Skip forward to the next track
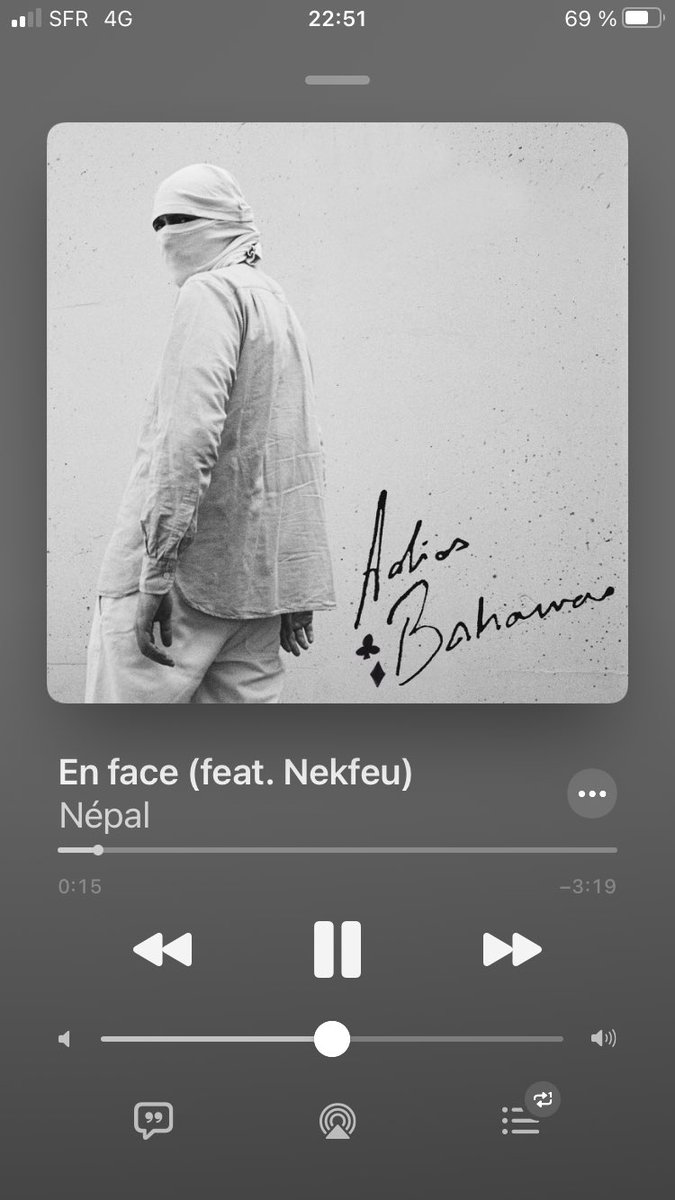The image size is (675, 1200). pos(512,949)
